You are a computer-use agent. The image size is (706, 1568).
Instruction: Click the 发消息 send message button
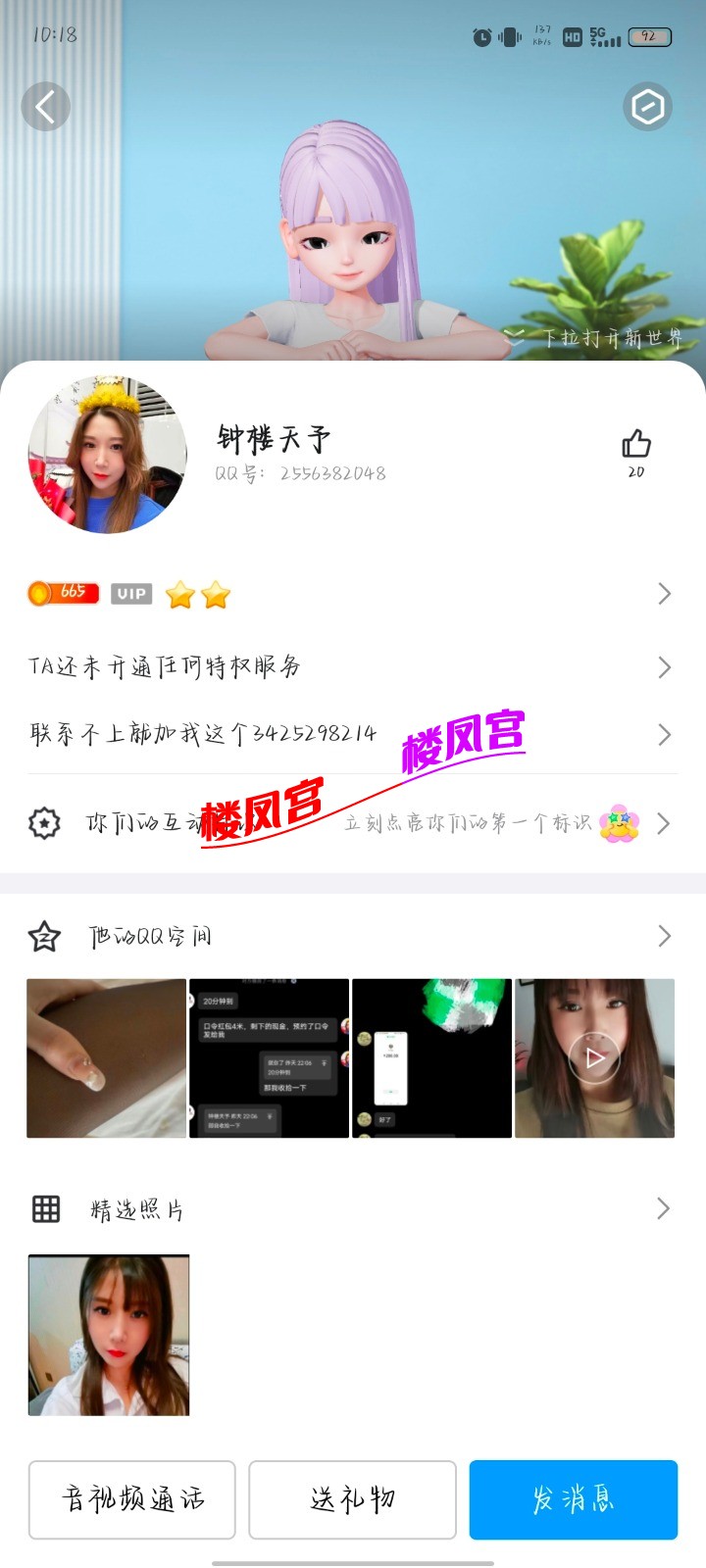tap(574, 1499)
